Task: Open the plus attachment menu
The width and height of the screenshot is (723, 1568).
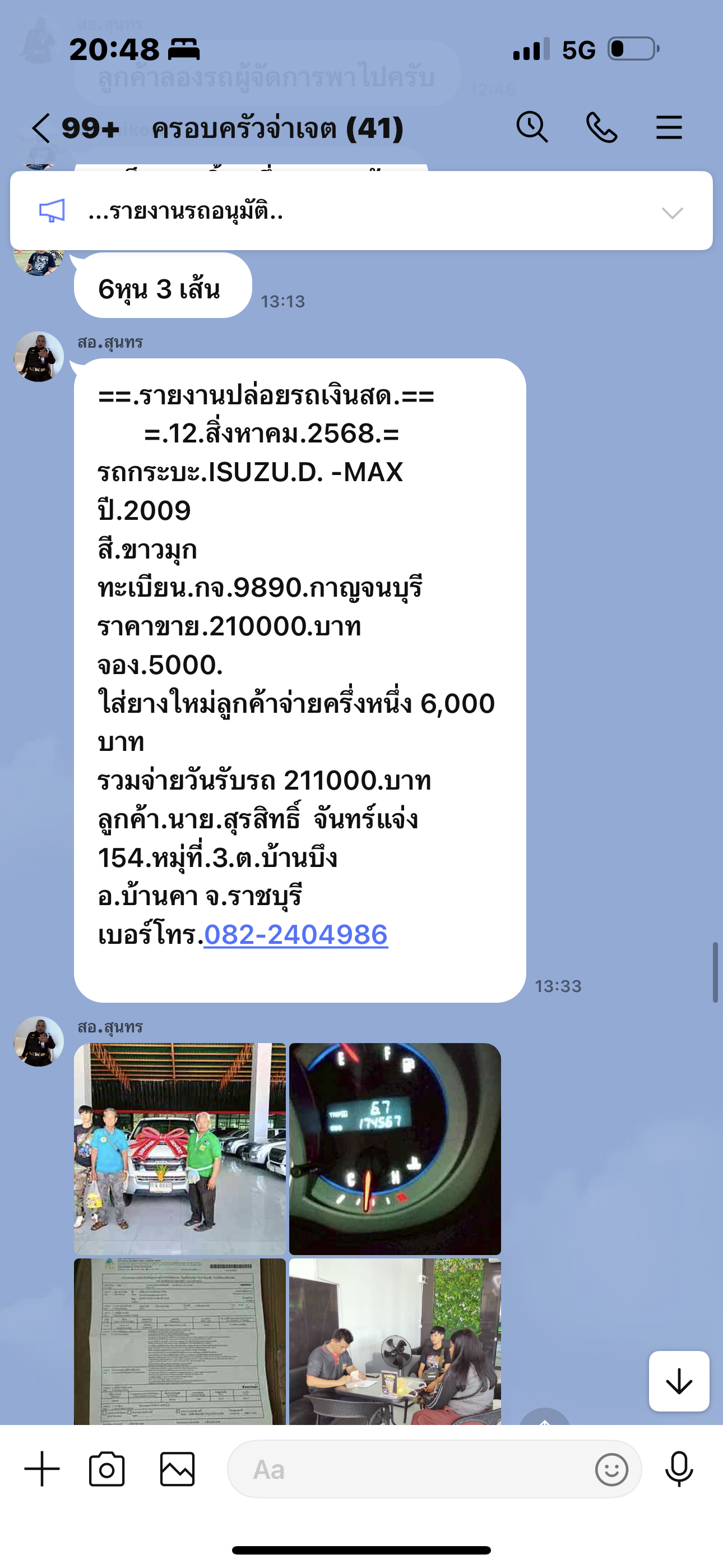Action: click(x=42, y=1469)
